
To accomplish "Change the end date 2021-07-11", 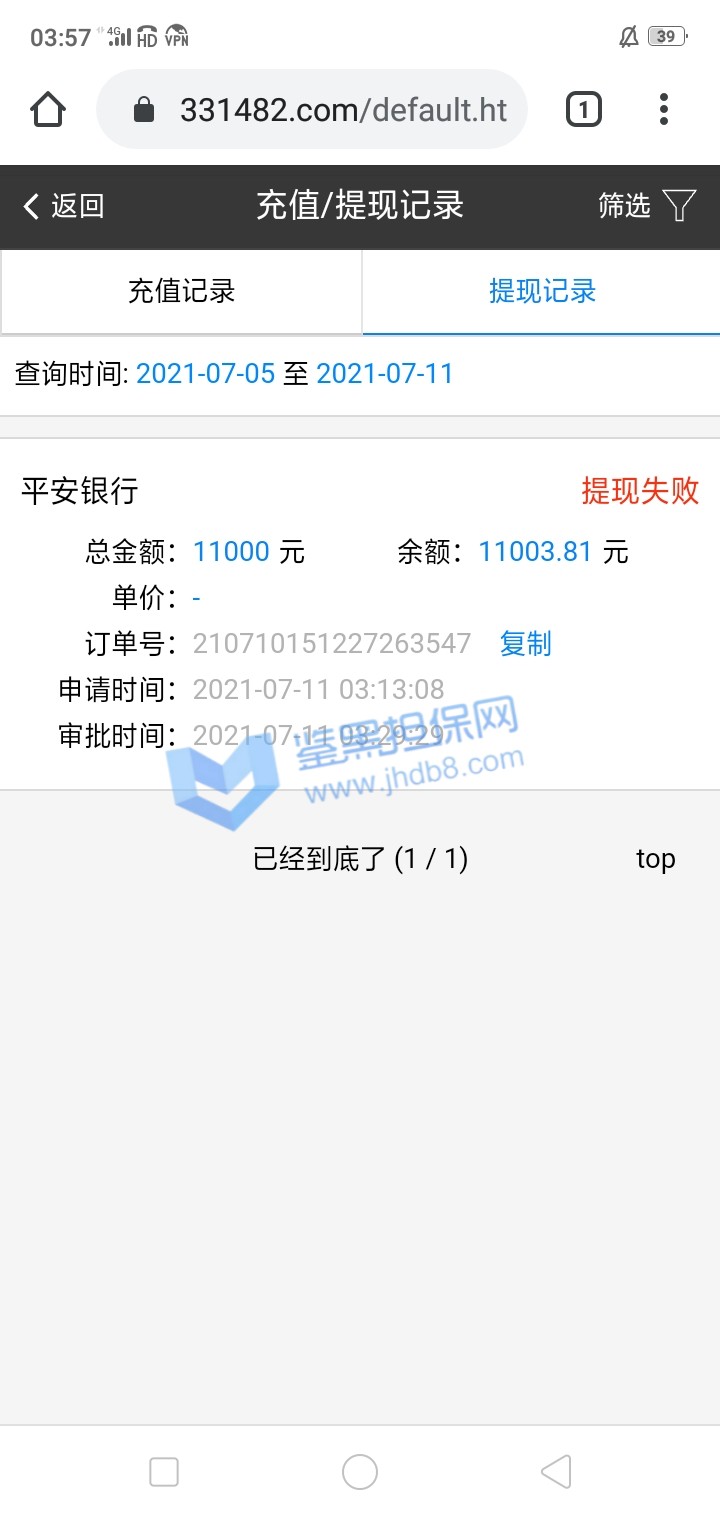I will [385, 374].
